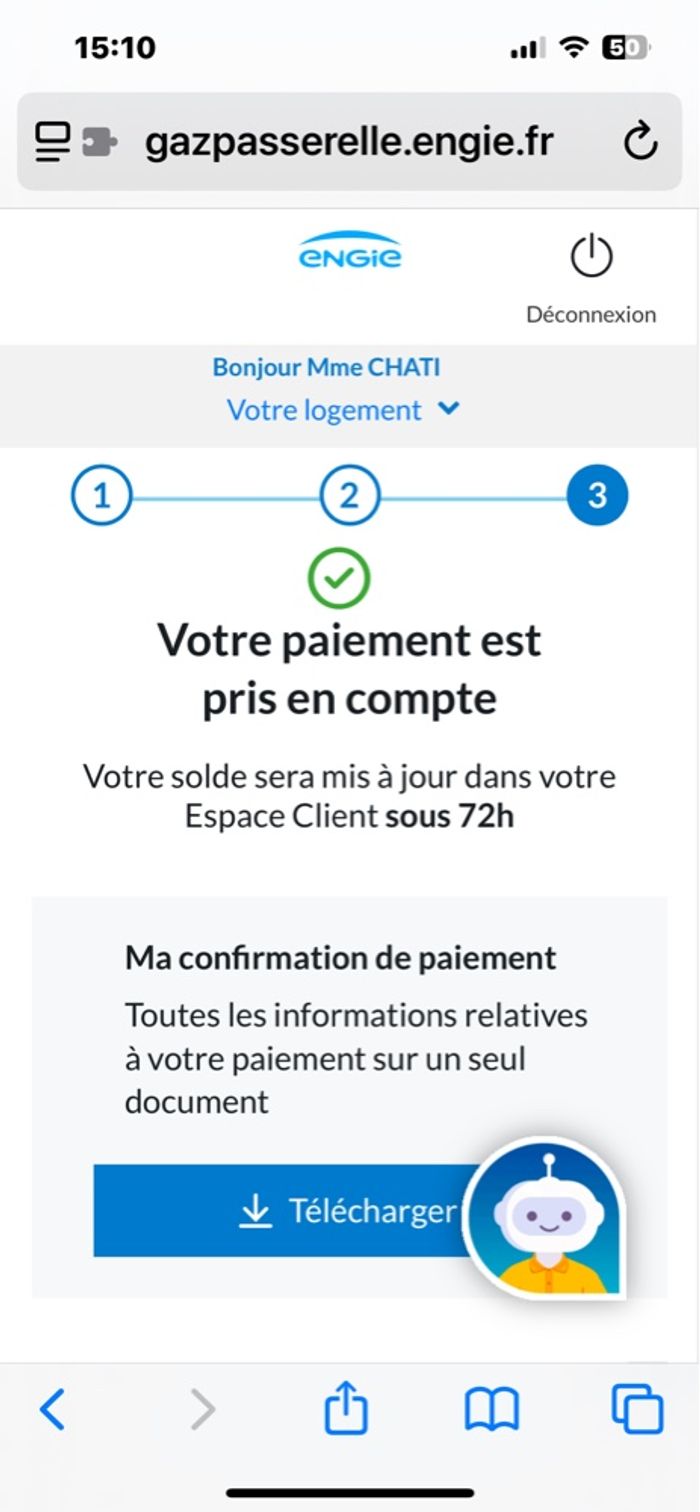Open the Safari share sheet
The width and height of the screenshot is (700, 1512).
(346, 1410)
